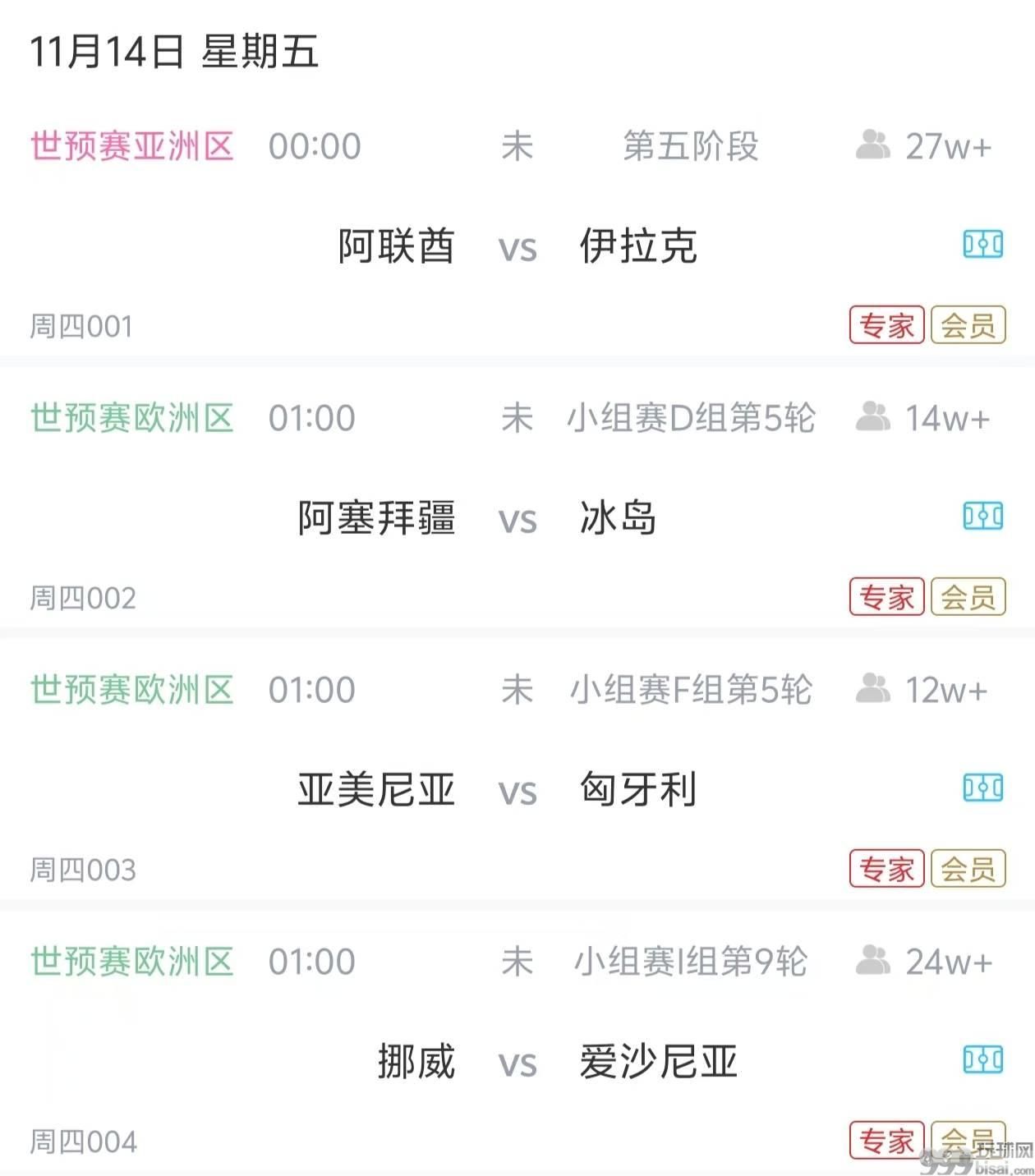Image resolution: width=1035 pixels, height=1176 pixels.
Task: Tap the pitch icon for 挪威 vs 爱沙尼亚
Action: pyautogui.click(x=982, y=1059)
